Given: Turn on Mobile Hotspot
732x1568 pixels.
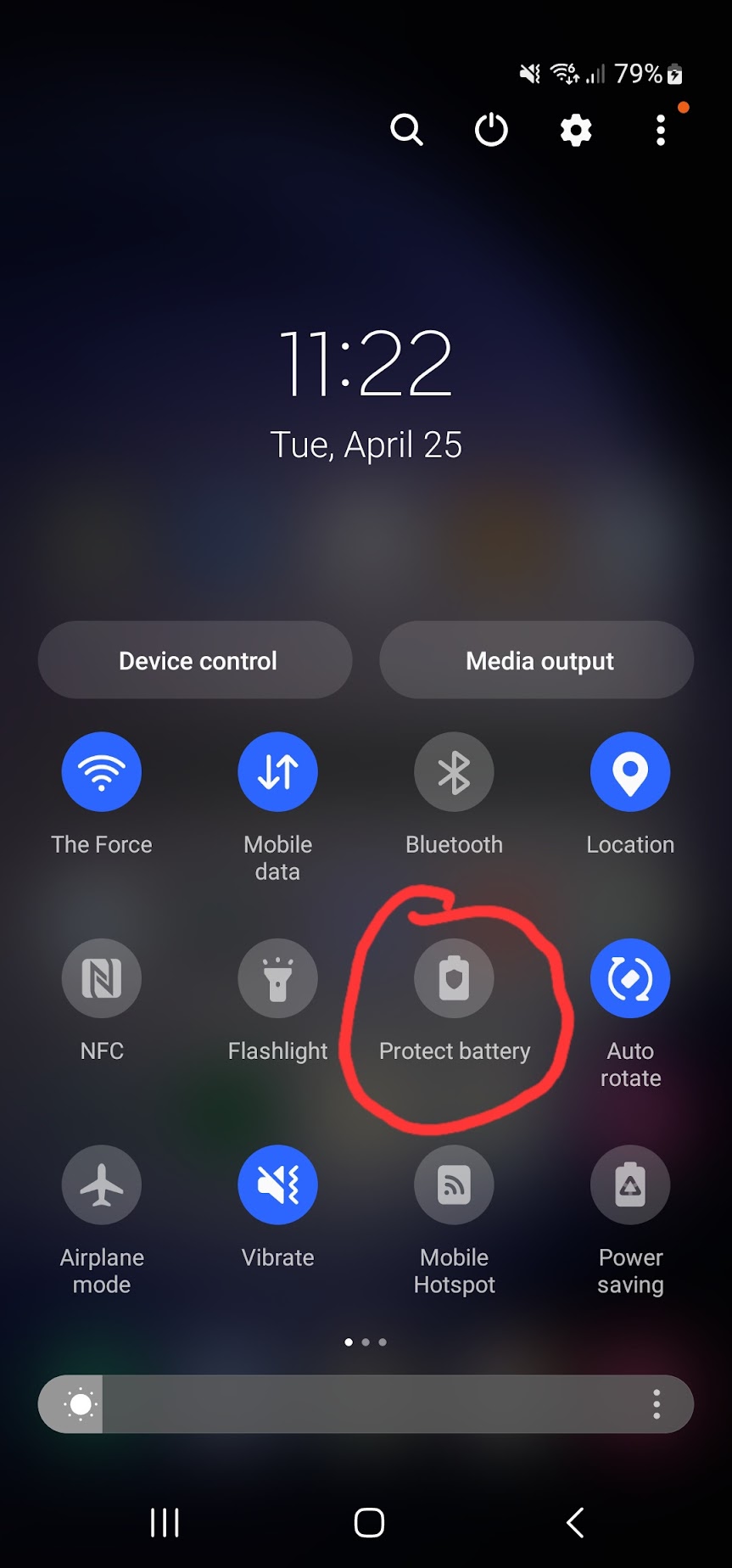Looking at the screenshot, I should pyautogui.click(x=454, y=1185).
